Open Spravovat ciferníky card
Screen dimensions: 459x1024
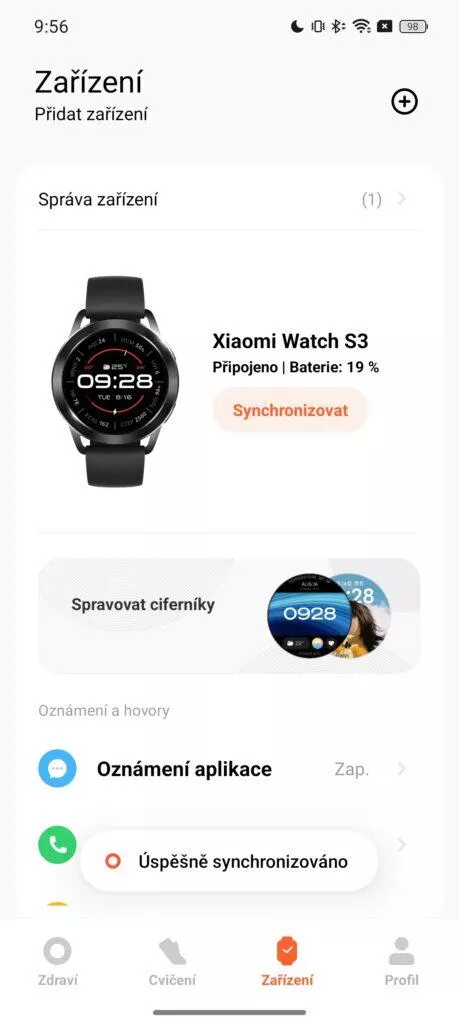pos(229,615)
